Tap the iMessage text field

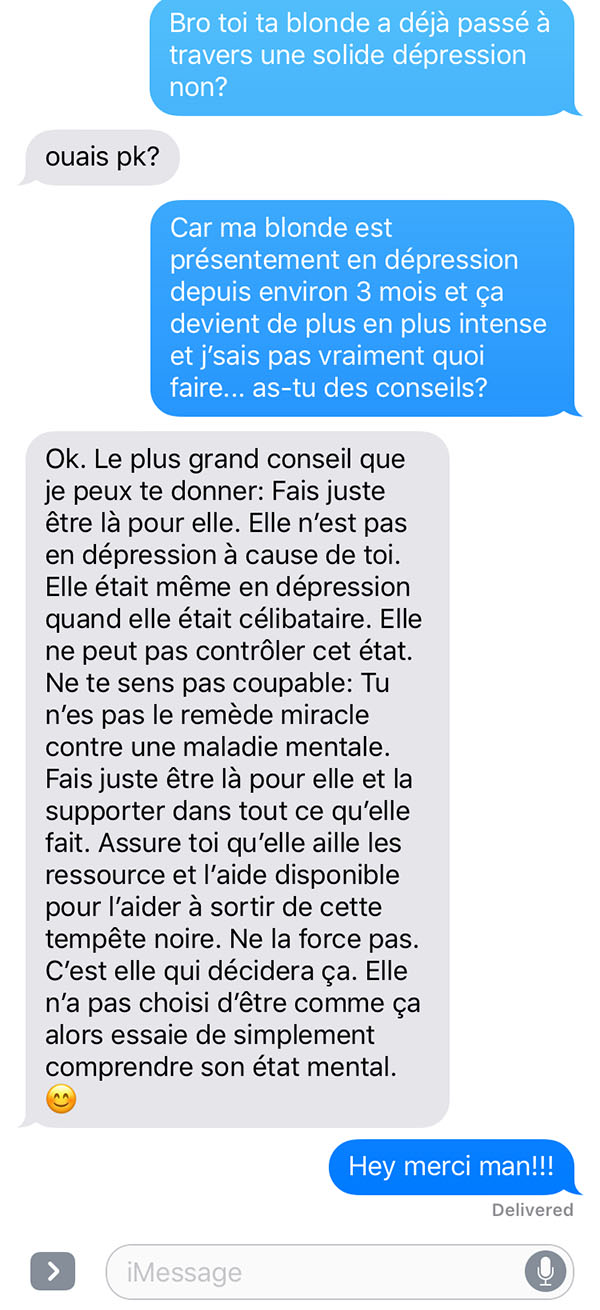[340, 1272]
